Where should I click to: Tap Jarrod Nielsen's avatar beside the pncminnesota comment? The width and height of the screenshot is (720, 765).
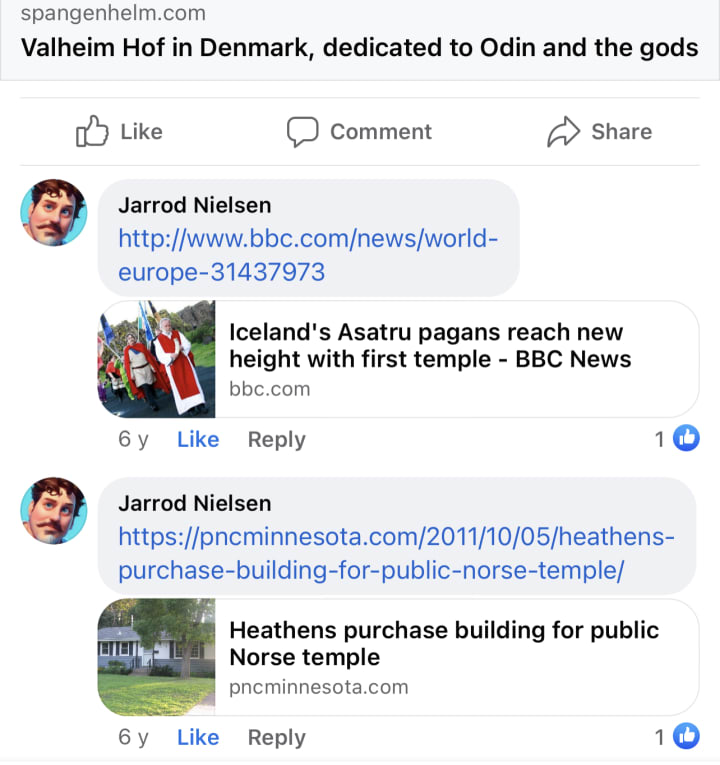(x=54, y=511)
